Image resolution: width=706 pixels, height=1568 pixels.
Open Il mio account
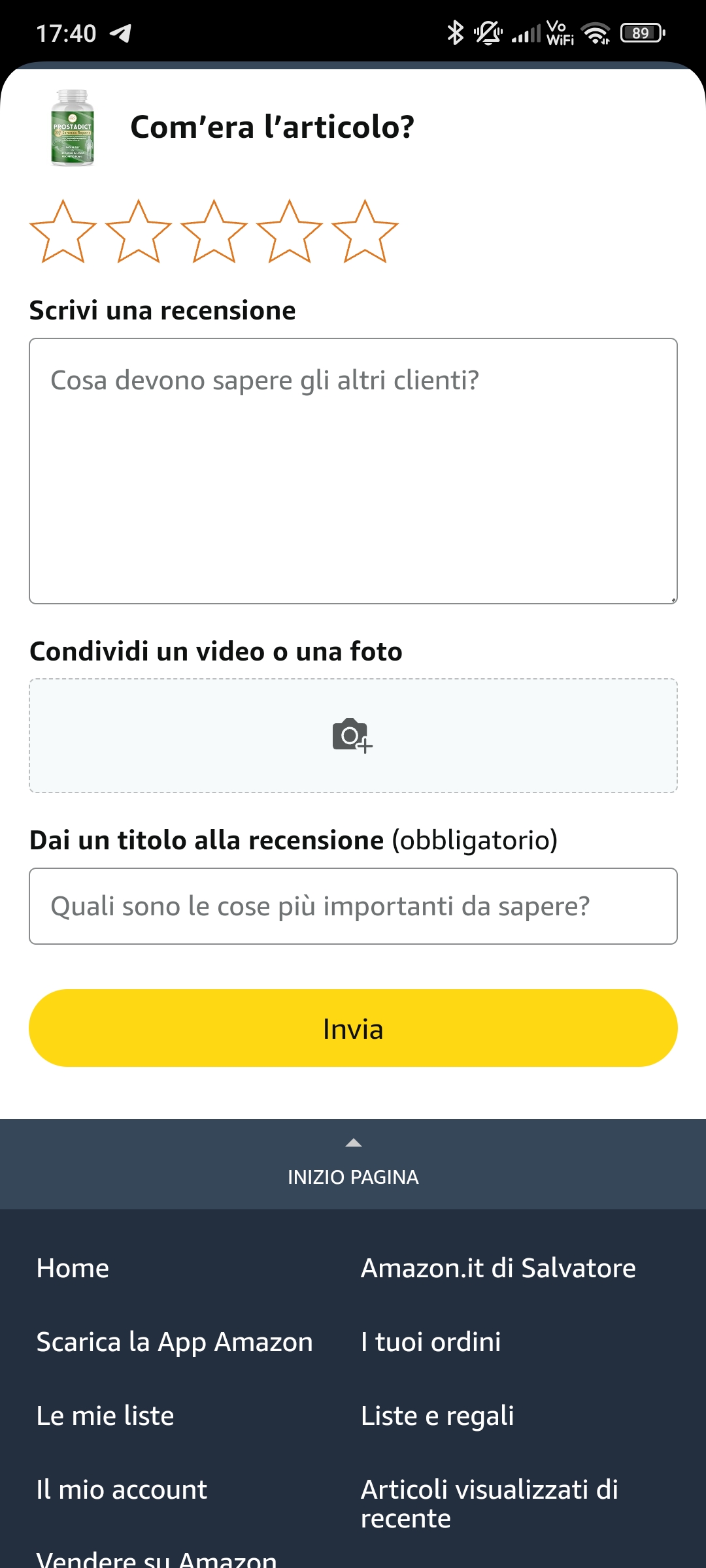(x=122, y=1490)
